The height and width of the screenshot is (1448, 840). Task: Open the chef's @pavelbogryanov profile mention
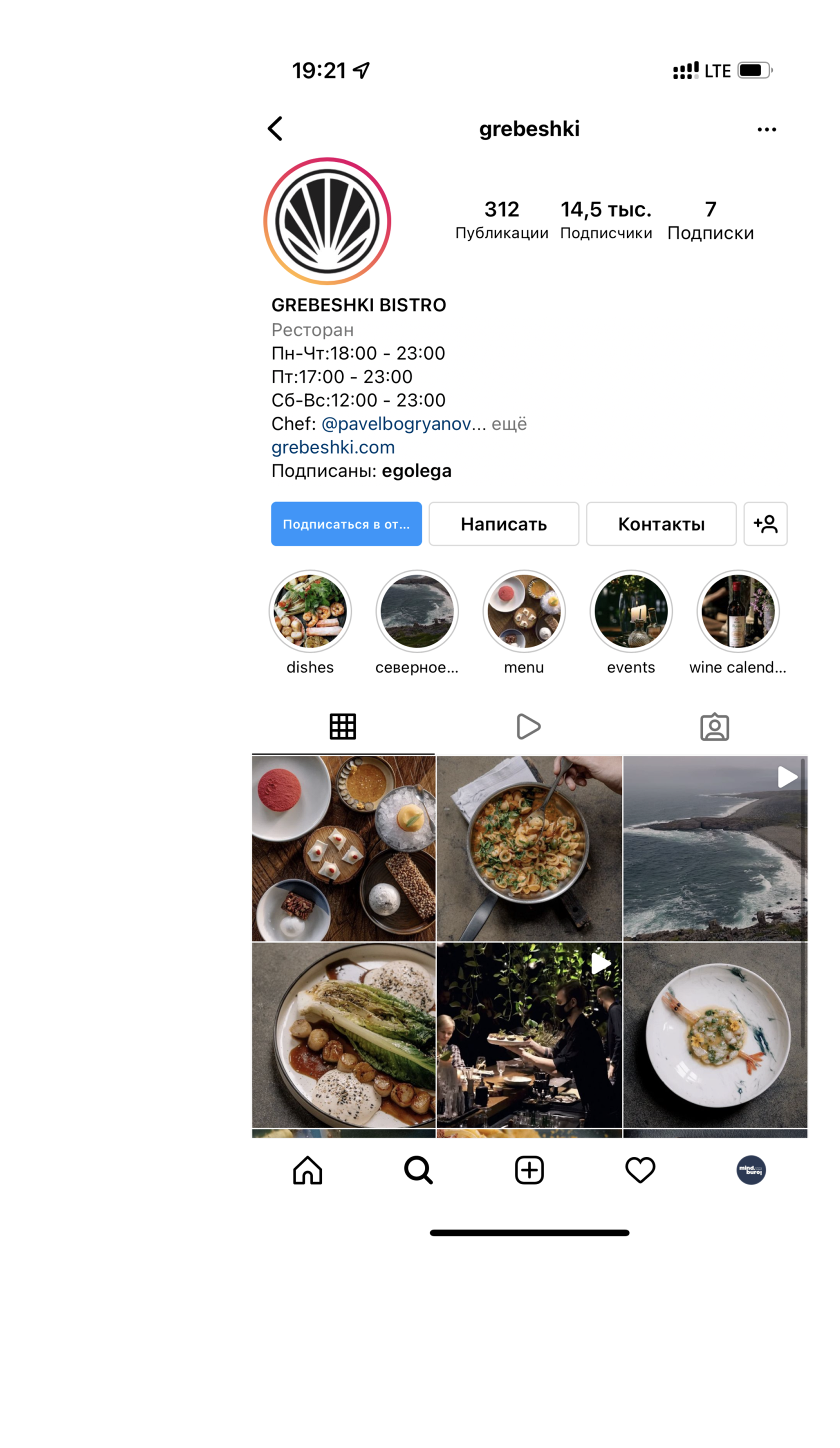point(396,424)
